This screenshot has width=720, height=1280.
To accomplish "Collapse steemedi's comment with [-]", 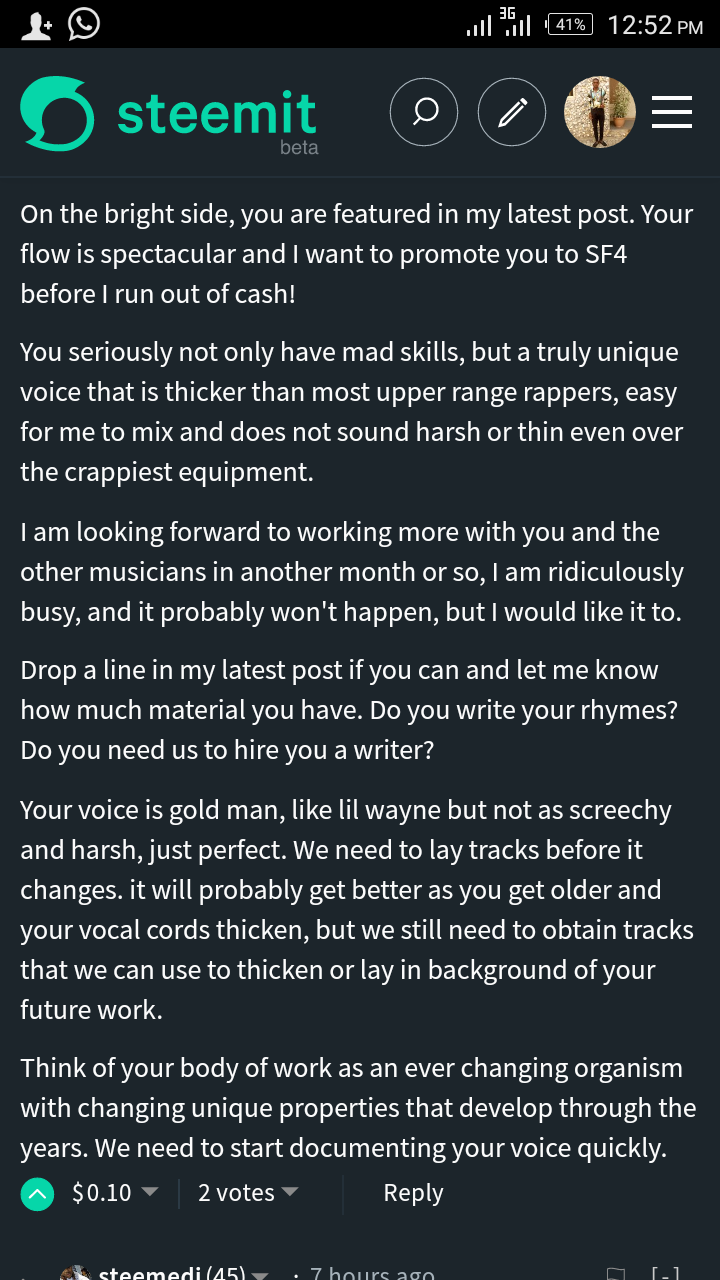I will 665,1272.
